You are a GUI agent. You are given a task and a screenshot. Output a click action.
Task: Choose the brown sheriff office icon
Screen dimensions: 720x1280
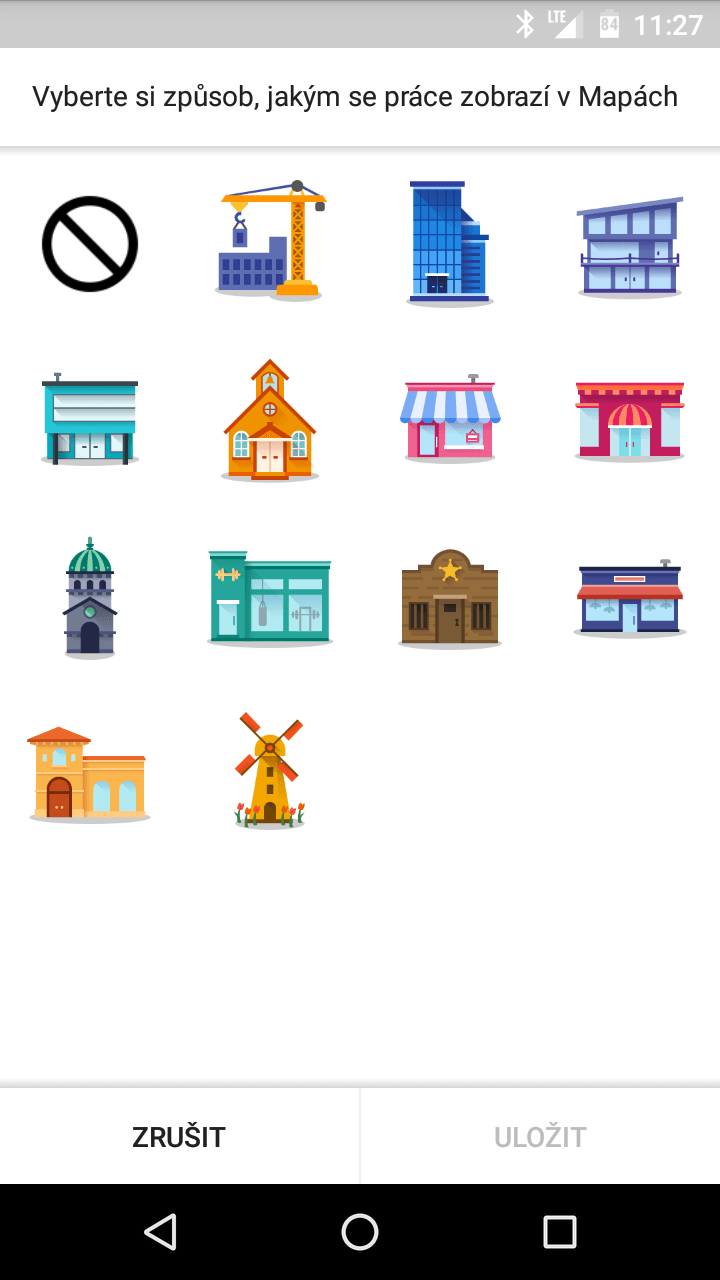tap(450, 599)
